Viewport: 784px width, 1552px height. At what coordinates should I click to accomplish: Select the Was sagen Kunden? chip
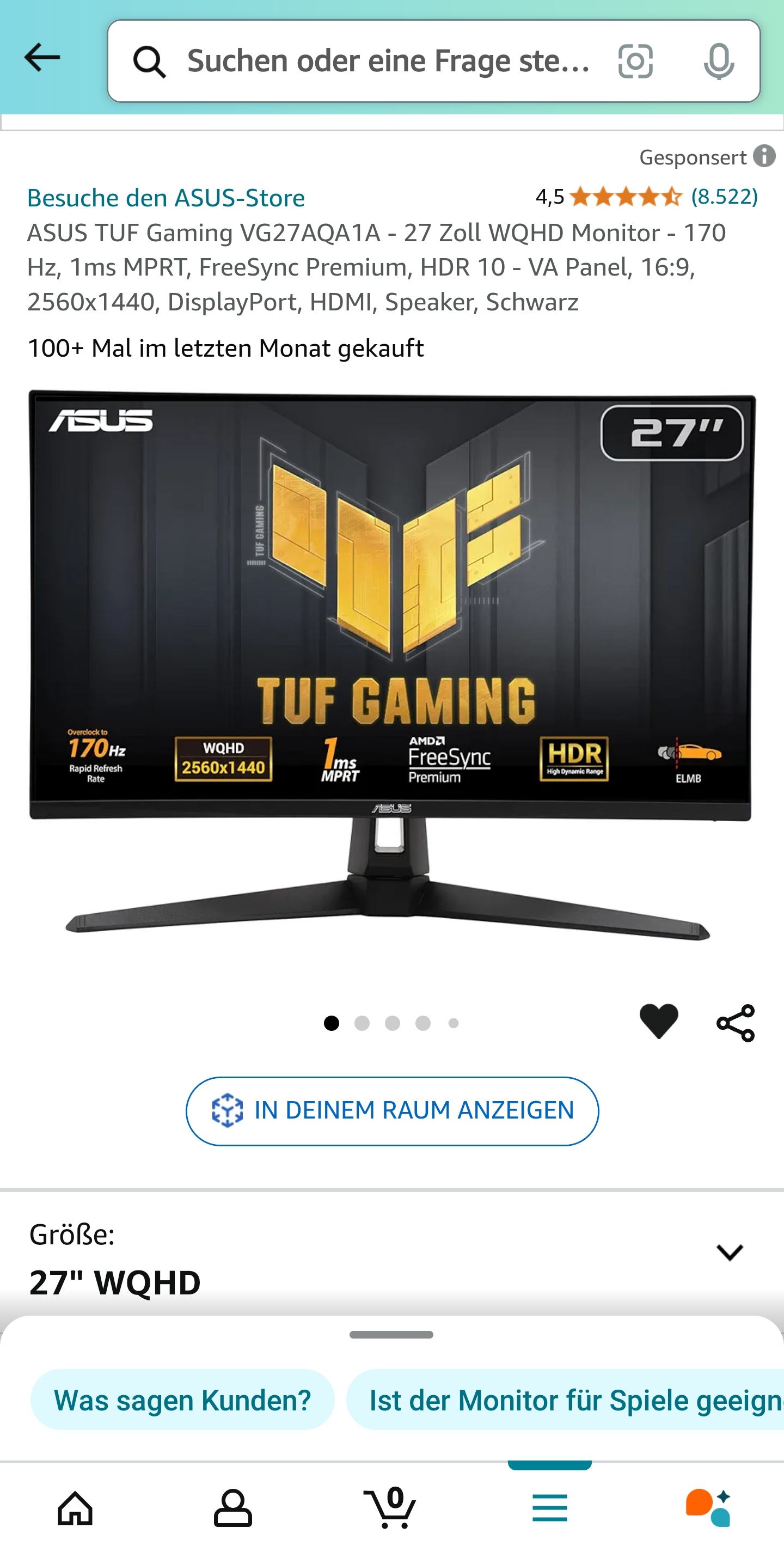click(x=182, y=1400)
